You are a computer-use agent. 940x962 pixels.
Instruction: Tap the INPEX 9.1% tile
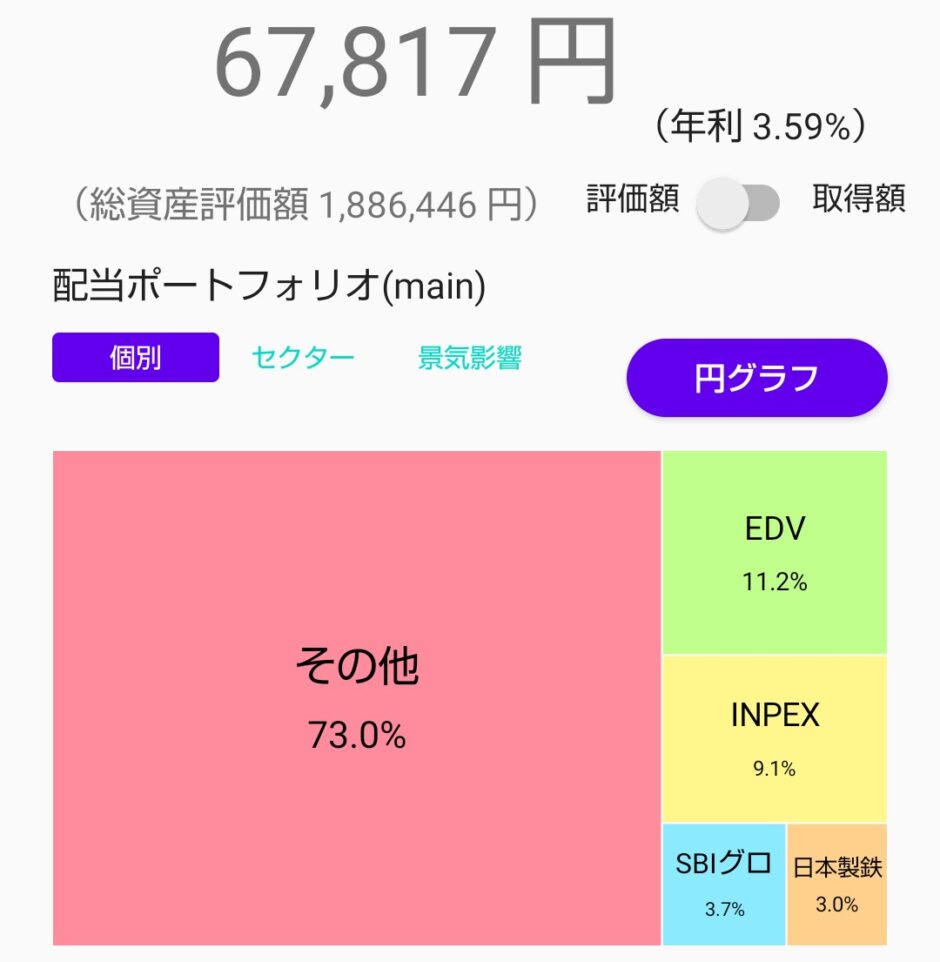pos(774,738)
